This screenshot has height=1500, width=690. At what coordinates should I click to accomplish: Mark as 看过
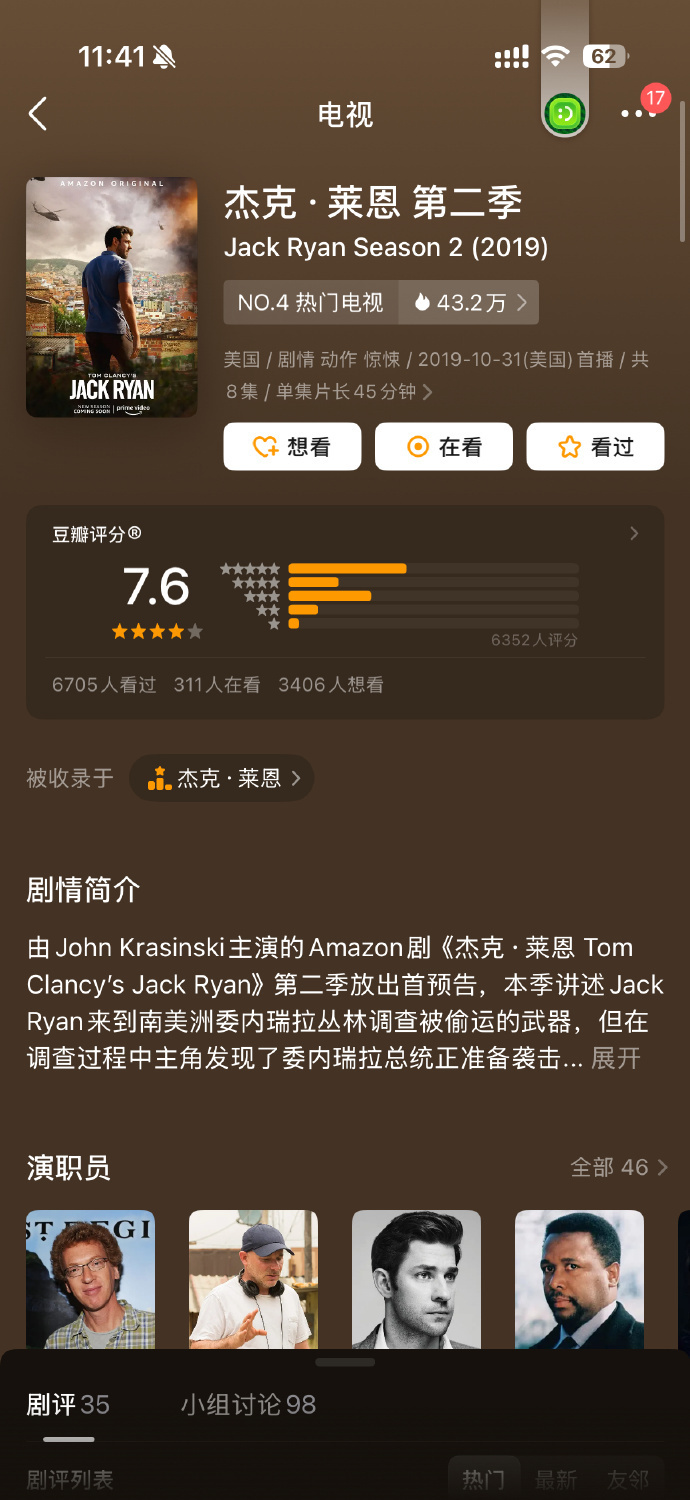(595, 446)
